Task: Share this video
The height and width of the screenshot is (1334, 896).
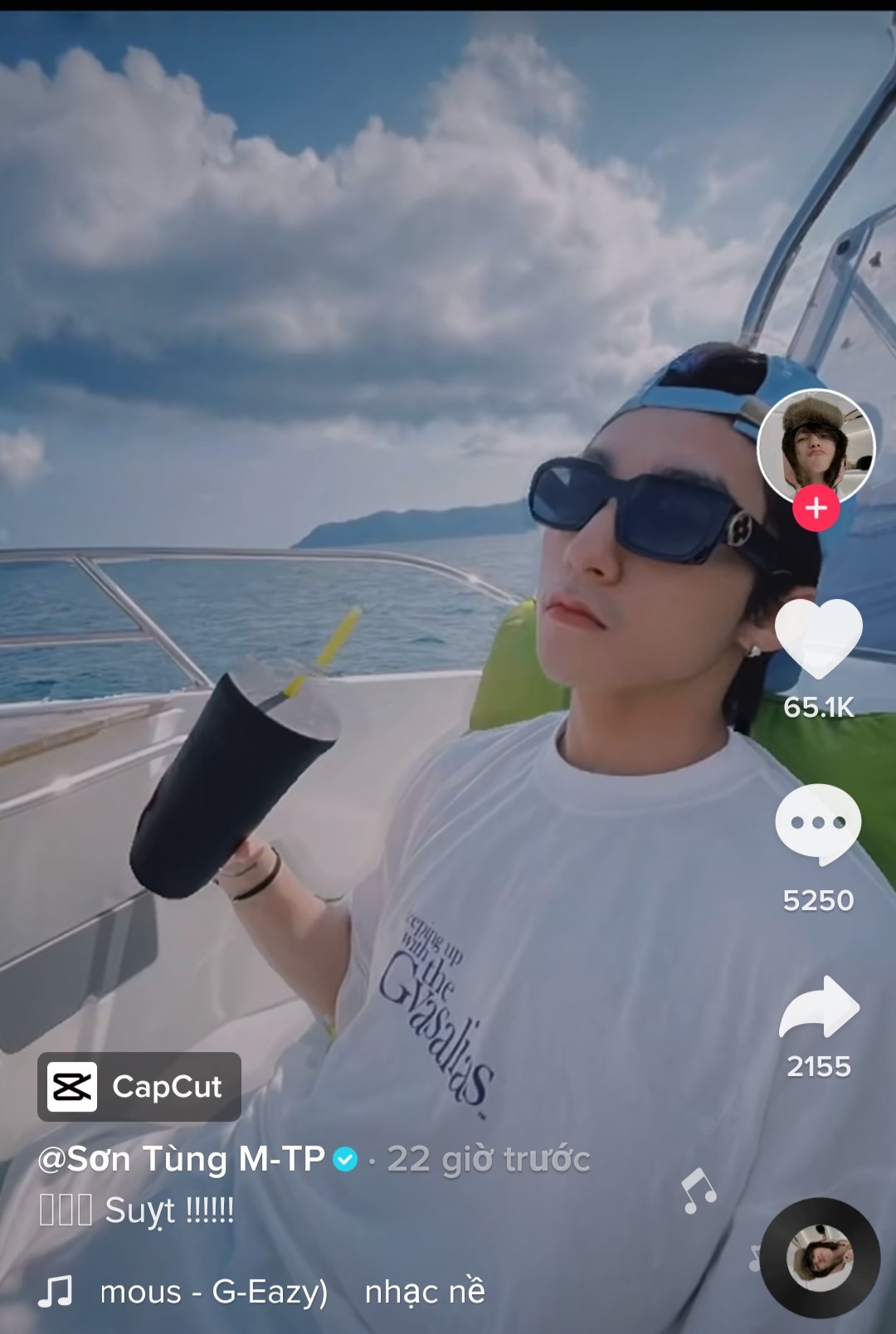Action: coord(819,1007)
